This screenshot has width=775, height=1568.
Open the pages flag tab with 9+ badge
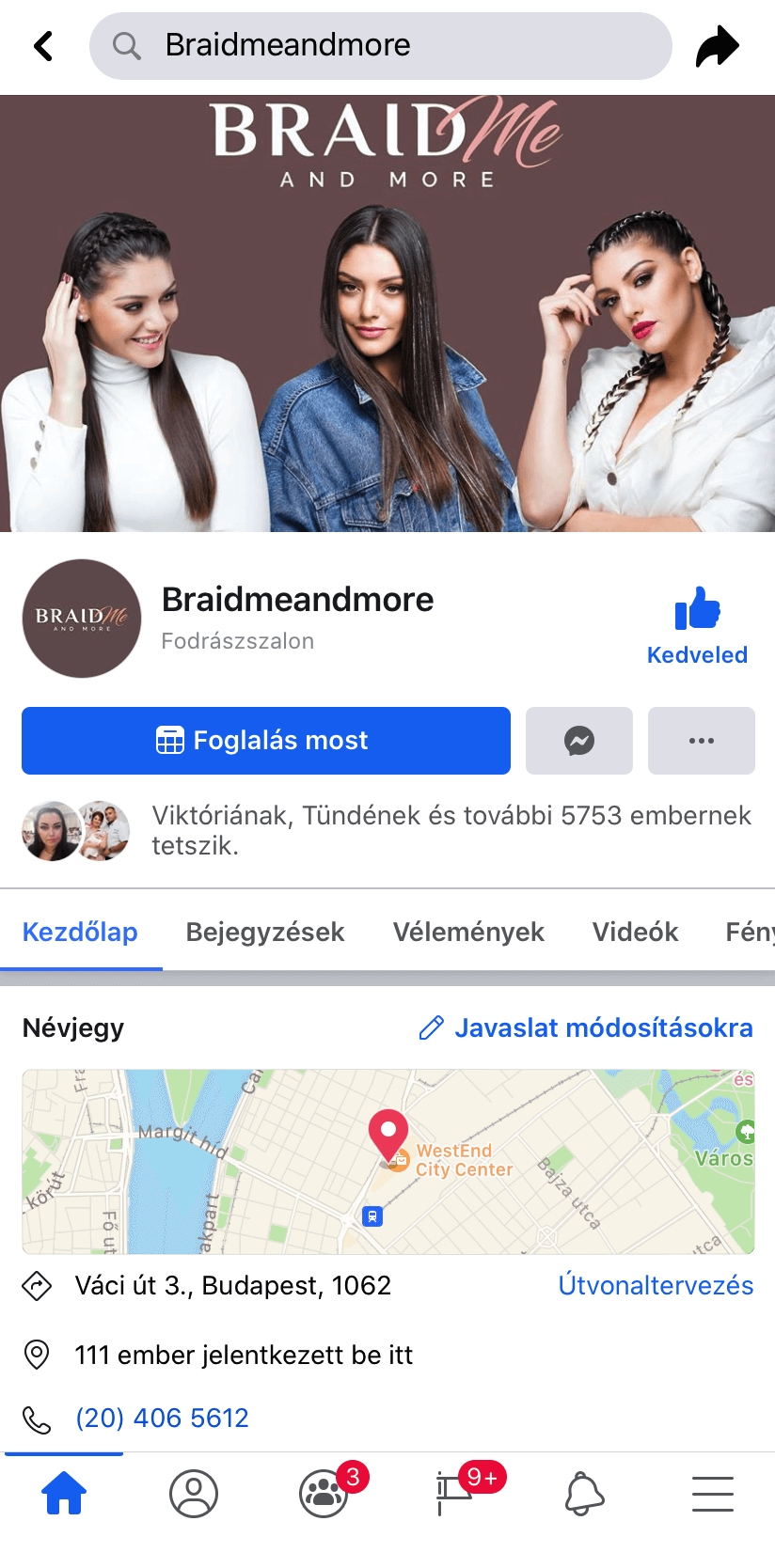tap(455, 1493)
